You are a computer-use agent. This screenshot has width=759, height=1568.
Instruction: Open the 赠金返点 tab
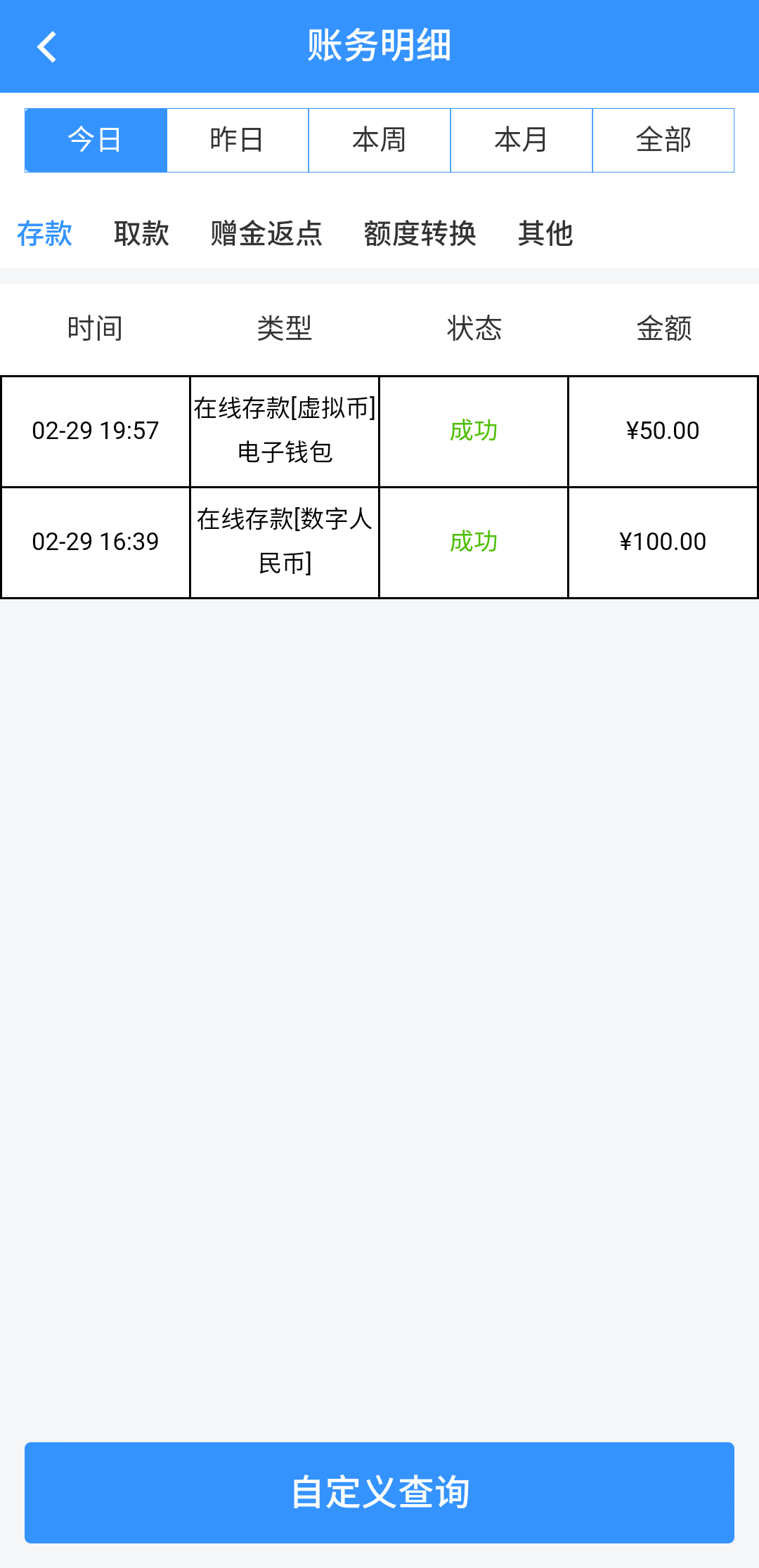[x=266, y=234]
